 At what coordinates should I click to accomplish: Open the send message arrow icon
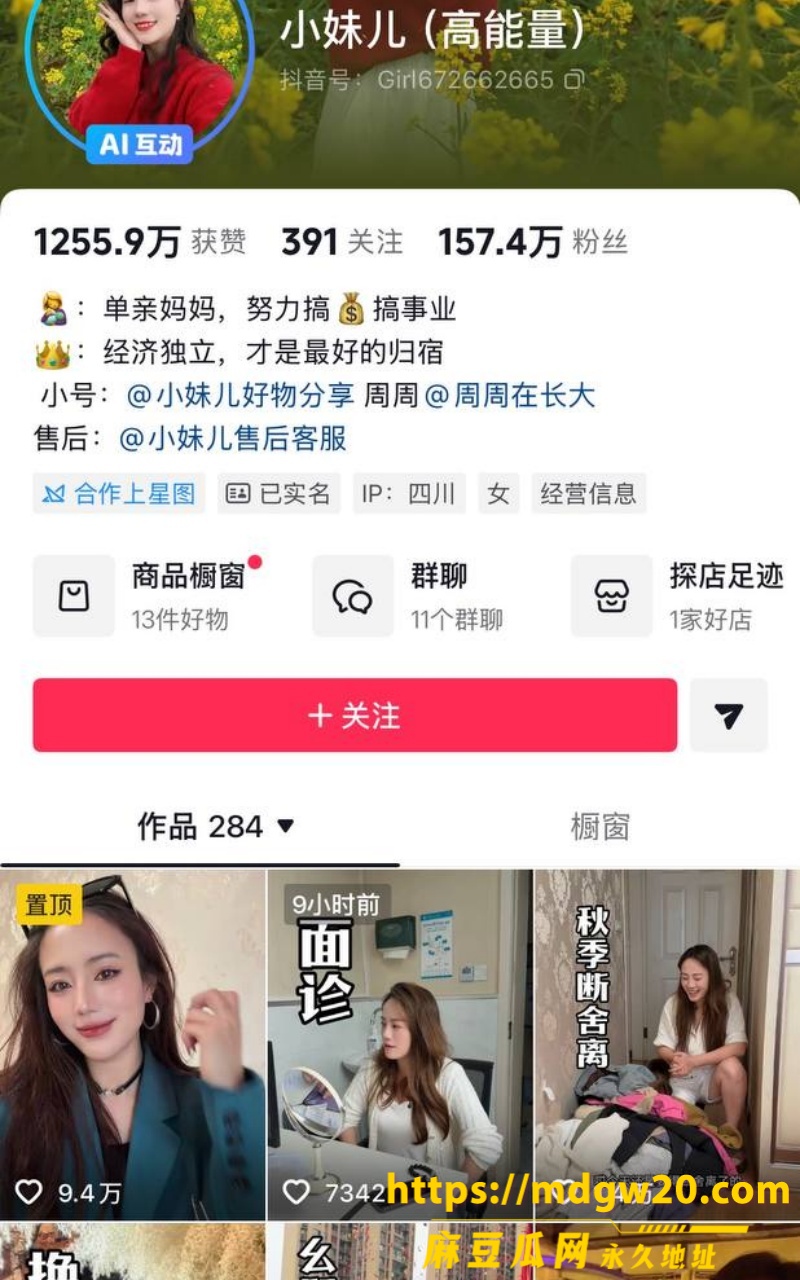pos(729,715)
